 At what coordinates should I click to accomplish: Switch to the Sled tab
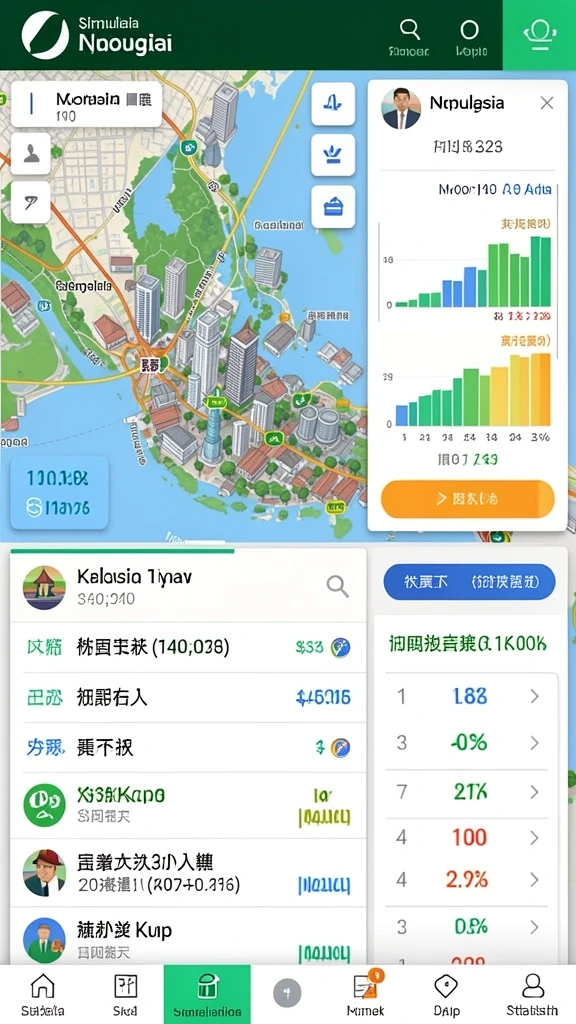(125, 995)
